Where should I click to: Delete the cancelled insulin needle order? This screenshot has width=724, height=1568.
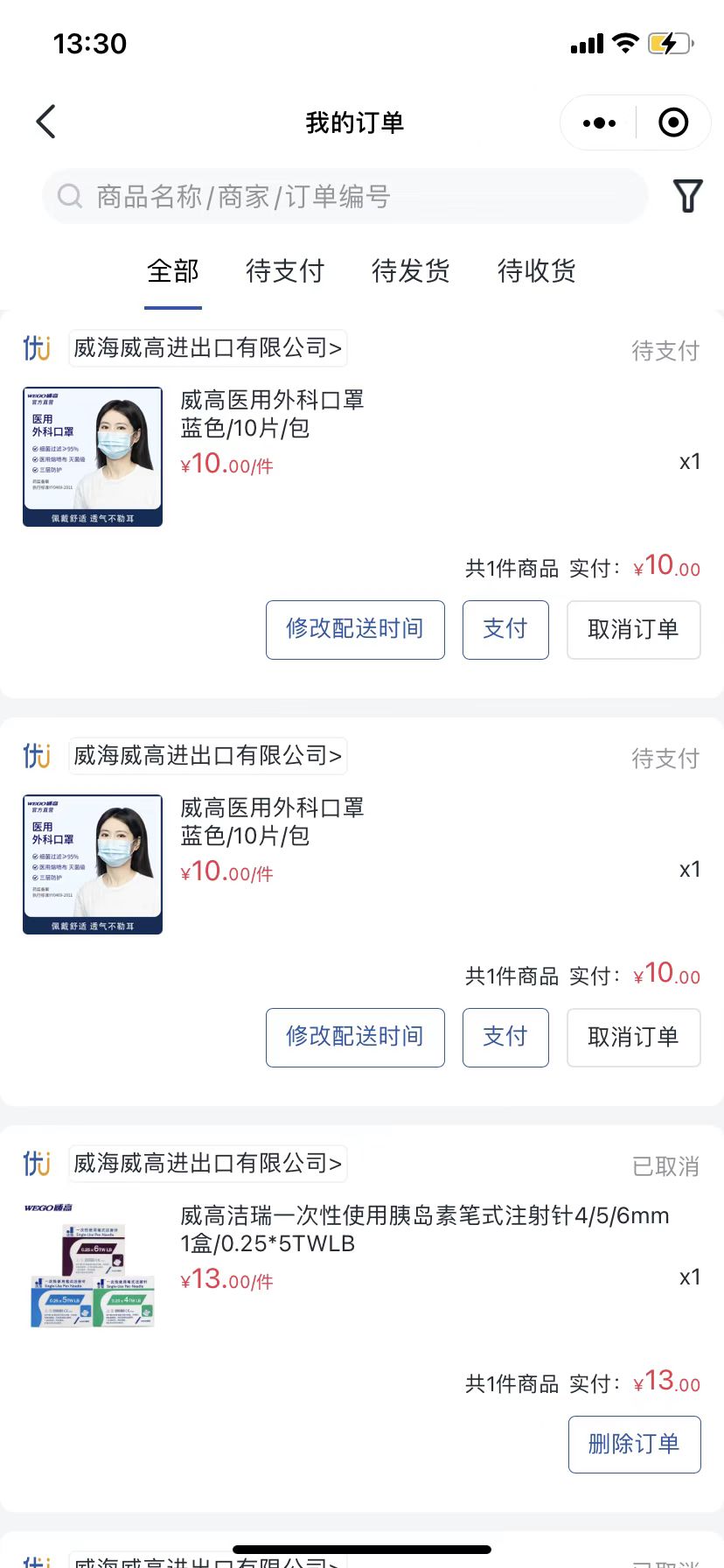(x=634, y=1444)
